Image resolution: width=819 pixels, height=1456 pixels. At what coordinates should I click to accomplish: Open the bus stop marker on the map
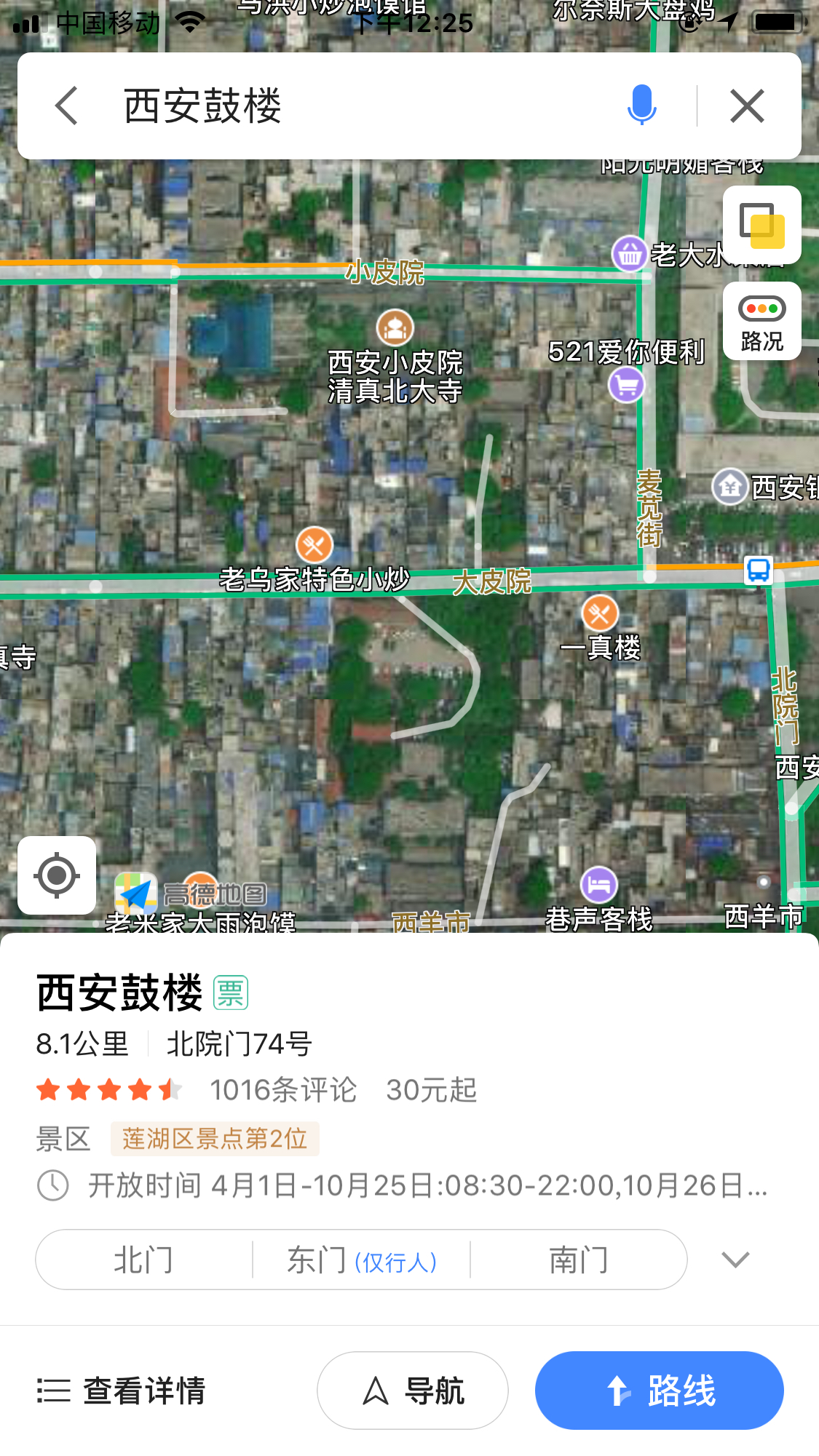click(759, 570)
